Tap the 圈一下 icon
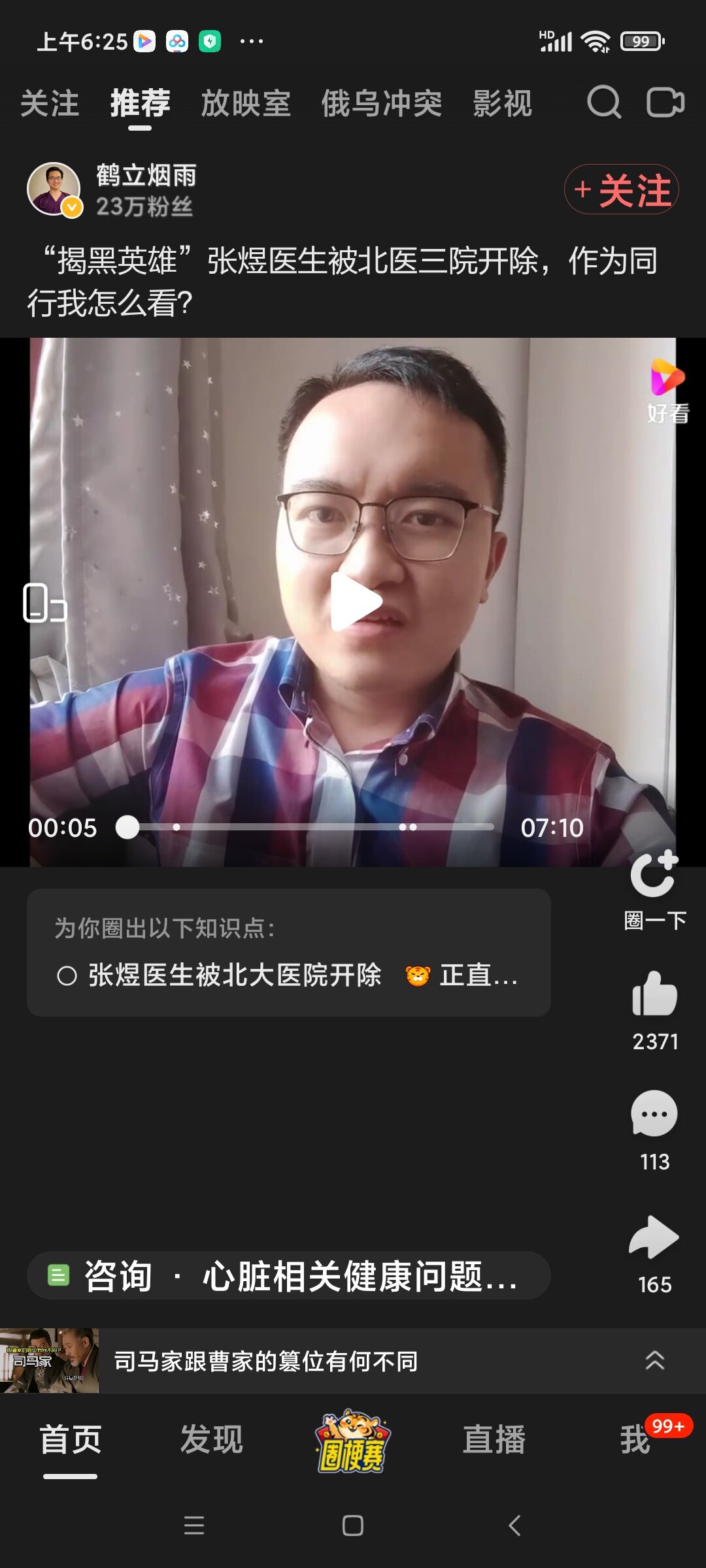This screenshot has width=706, height=1568. pyautogui.click(x=654, y=875)
